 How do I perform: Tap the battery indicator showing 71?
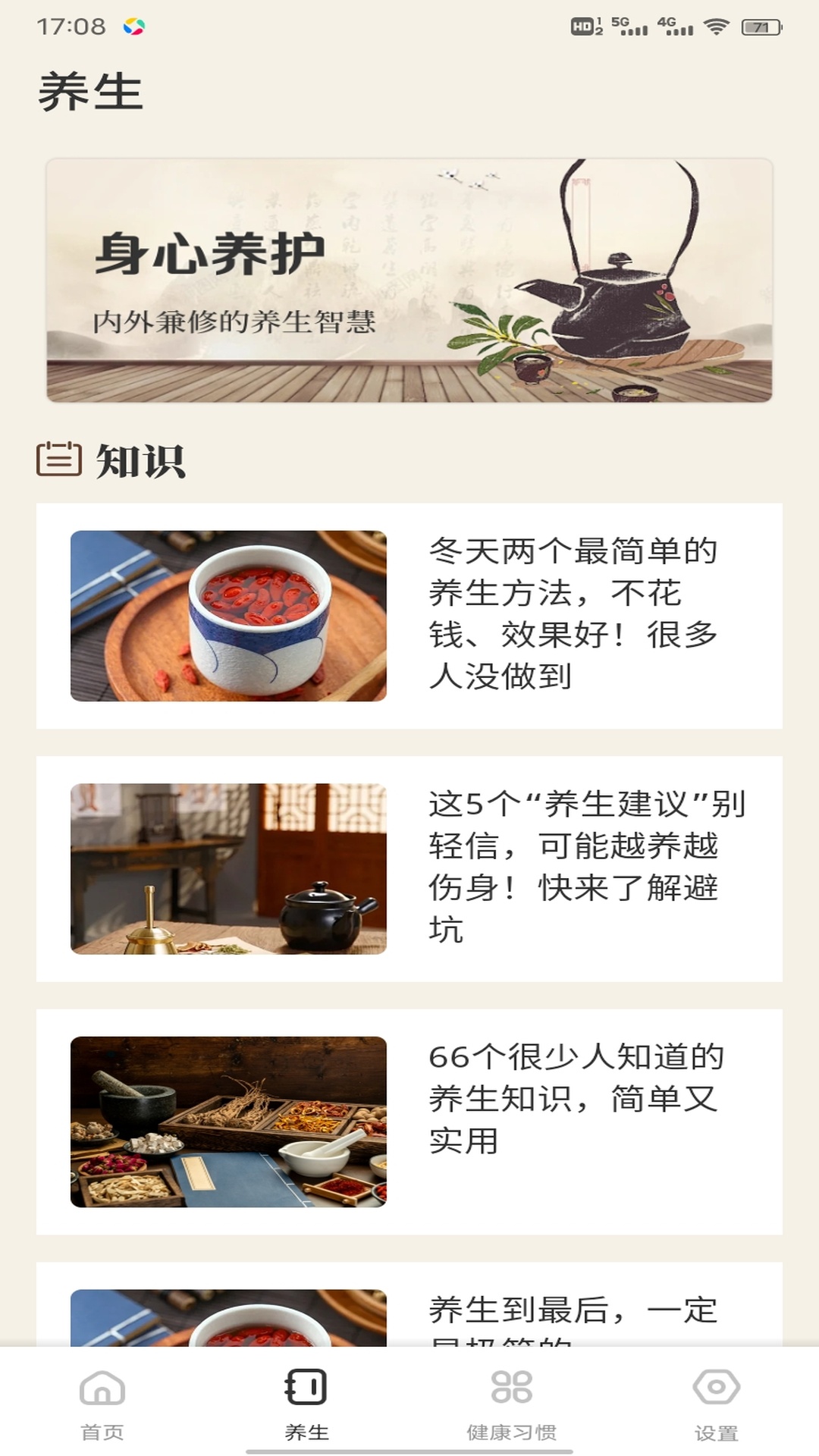pyautogui.click(x=762, y=27)
